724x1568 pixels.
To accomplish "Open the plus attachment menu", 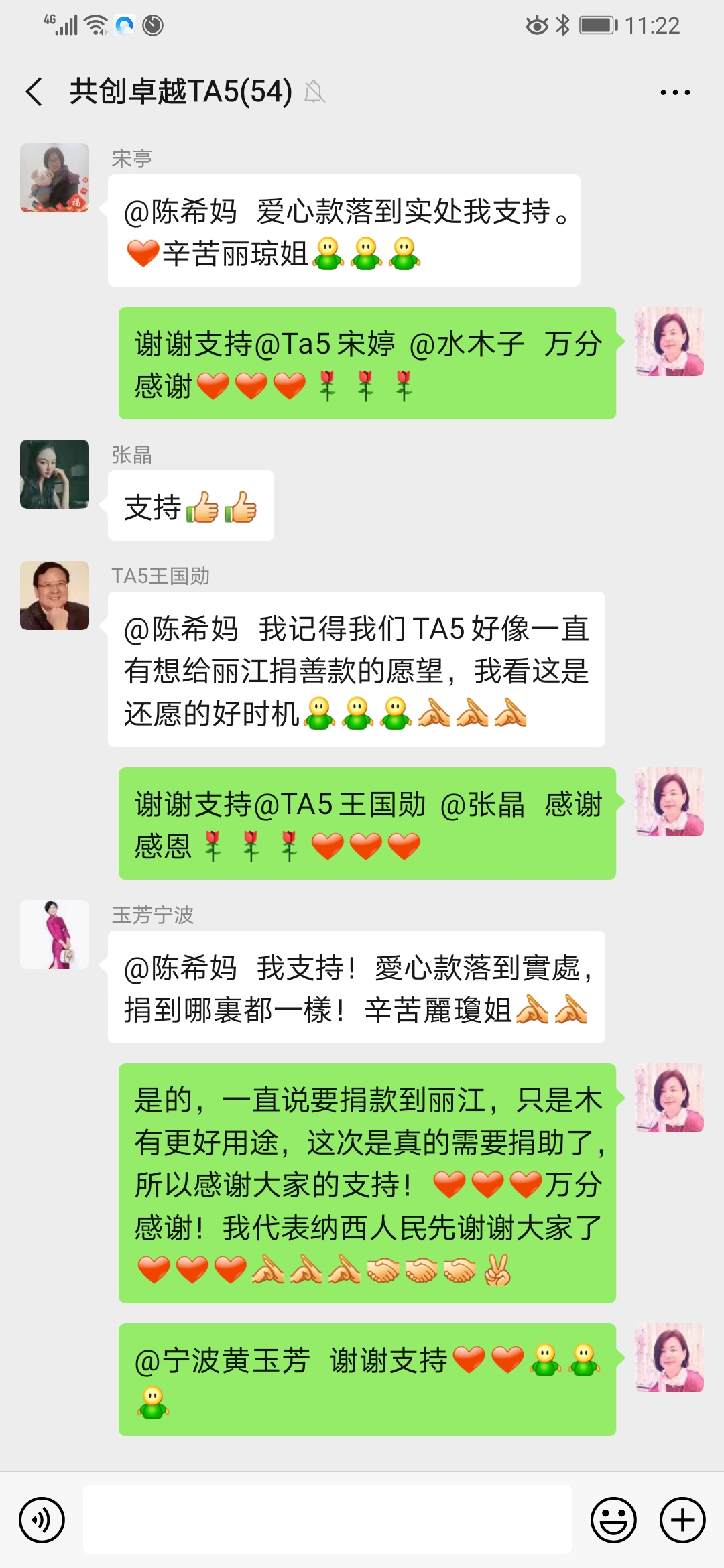I will [682, 1519].
